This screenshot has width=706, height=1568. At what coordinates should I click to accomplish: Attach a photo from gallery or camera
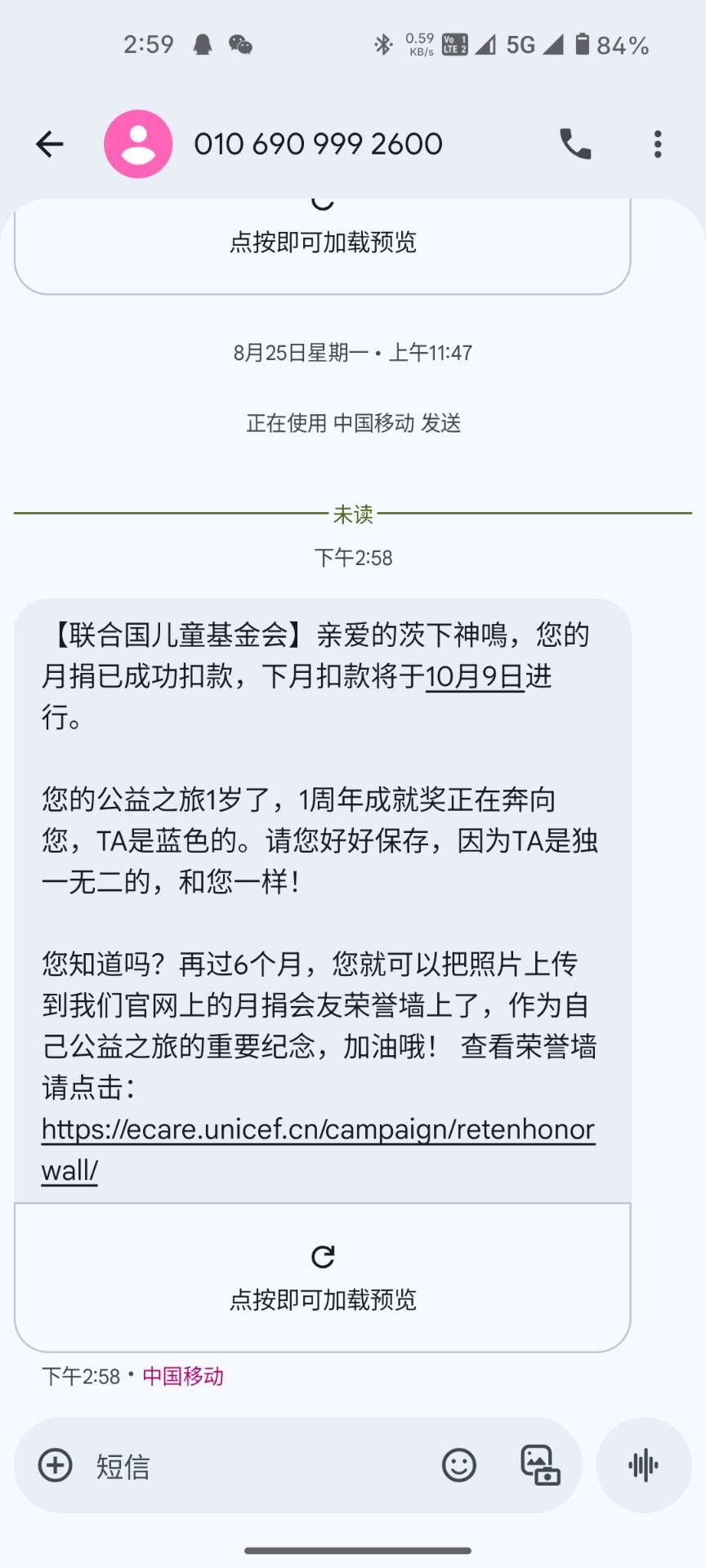click(x=540, y=1465)
